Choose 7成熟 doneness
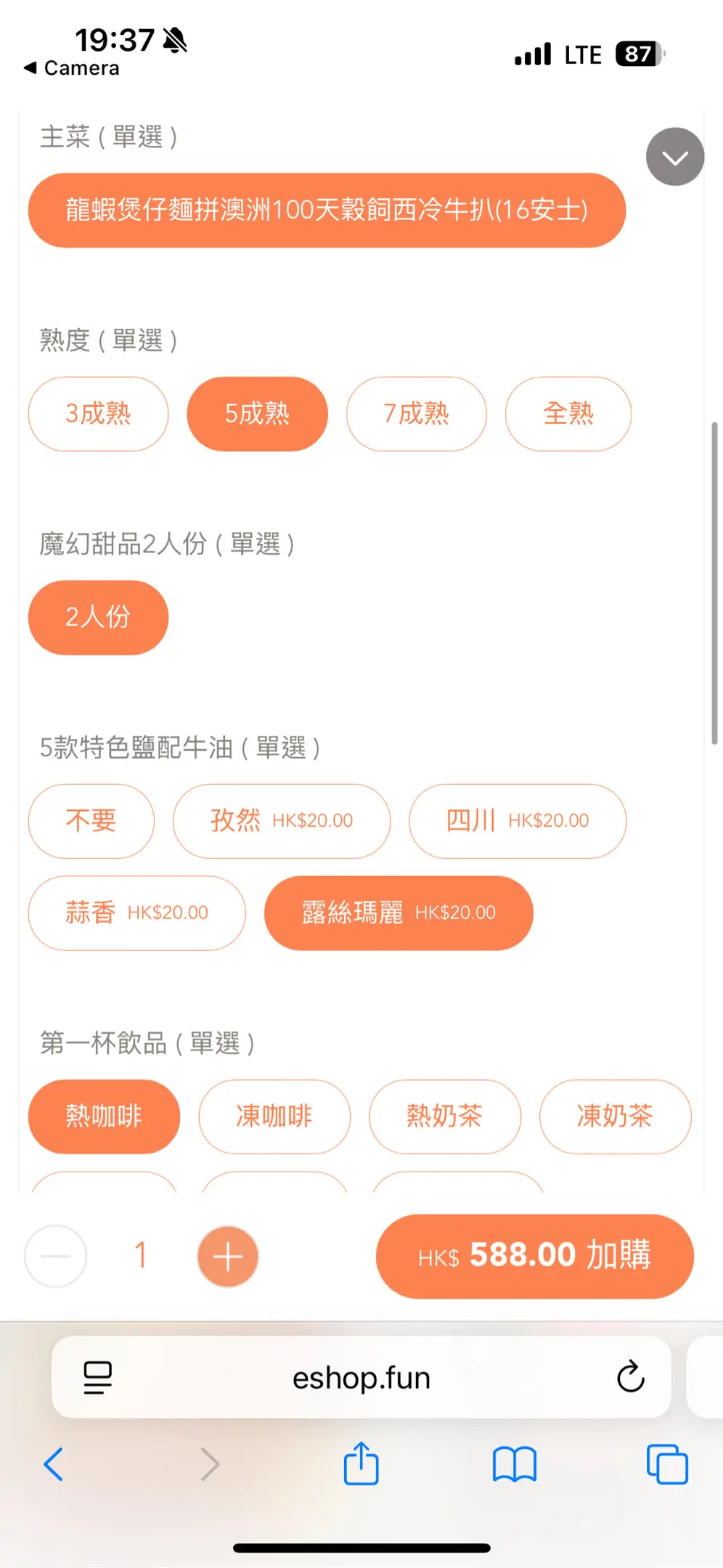723x1568 pixels. point(416,414)
